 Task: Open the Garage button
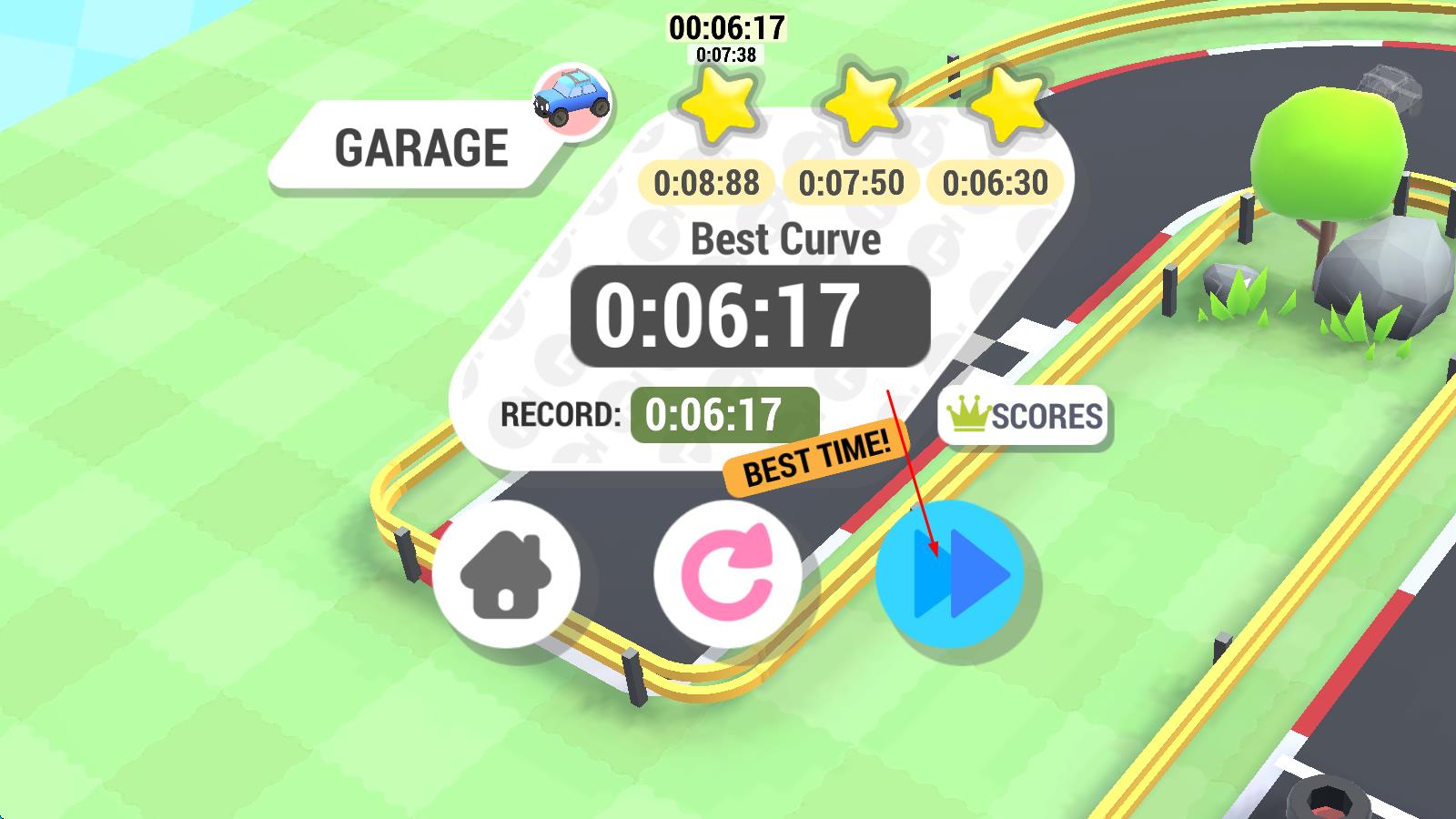click(420, 147)
